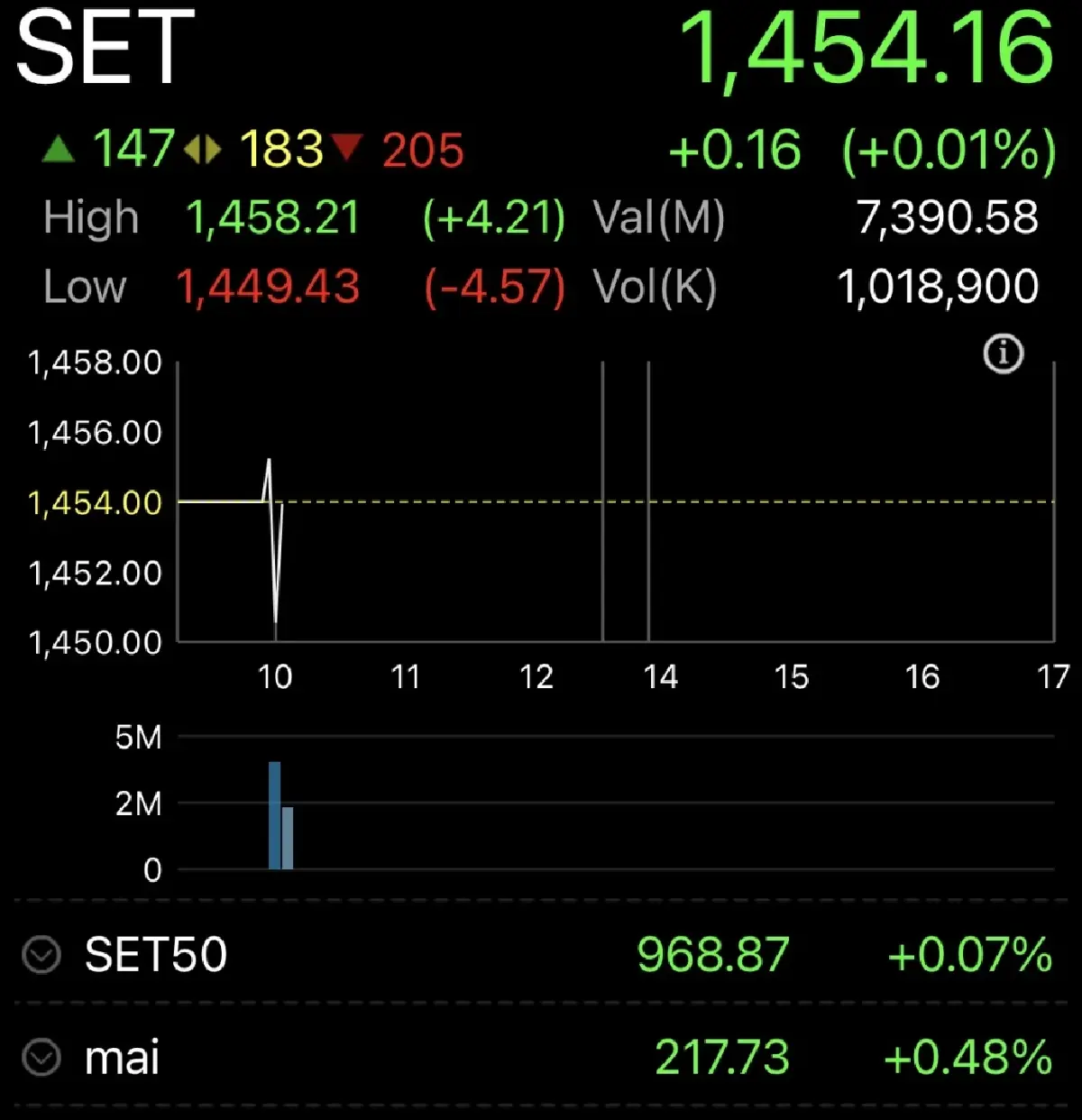
Task: Tap the advancing count 147
Action: (x=133, y=149)
